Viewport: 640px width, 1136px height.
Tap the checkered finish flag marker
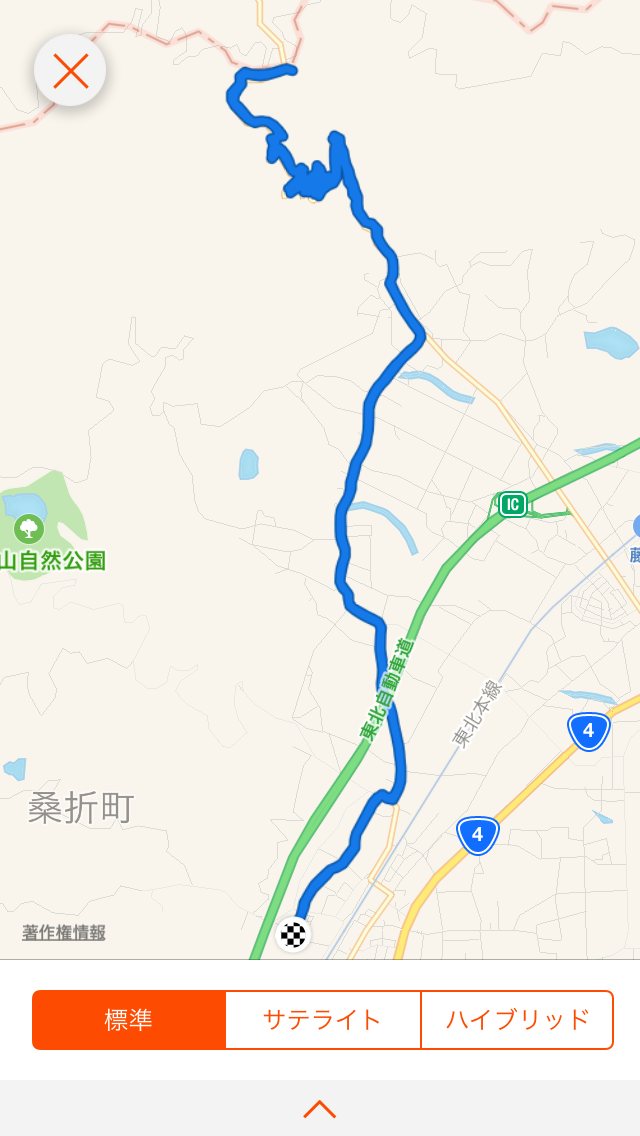(293, 934)
